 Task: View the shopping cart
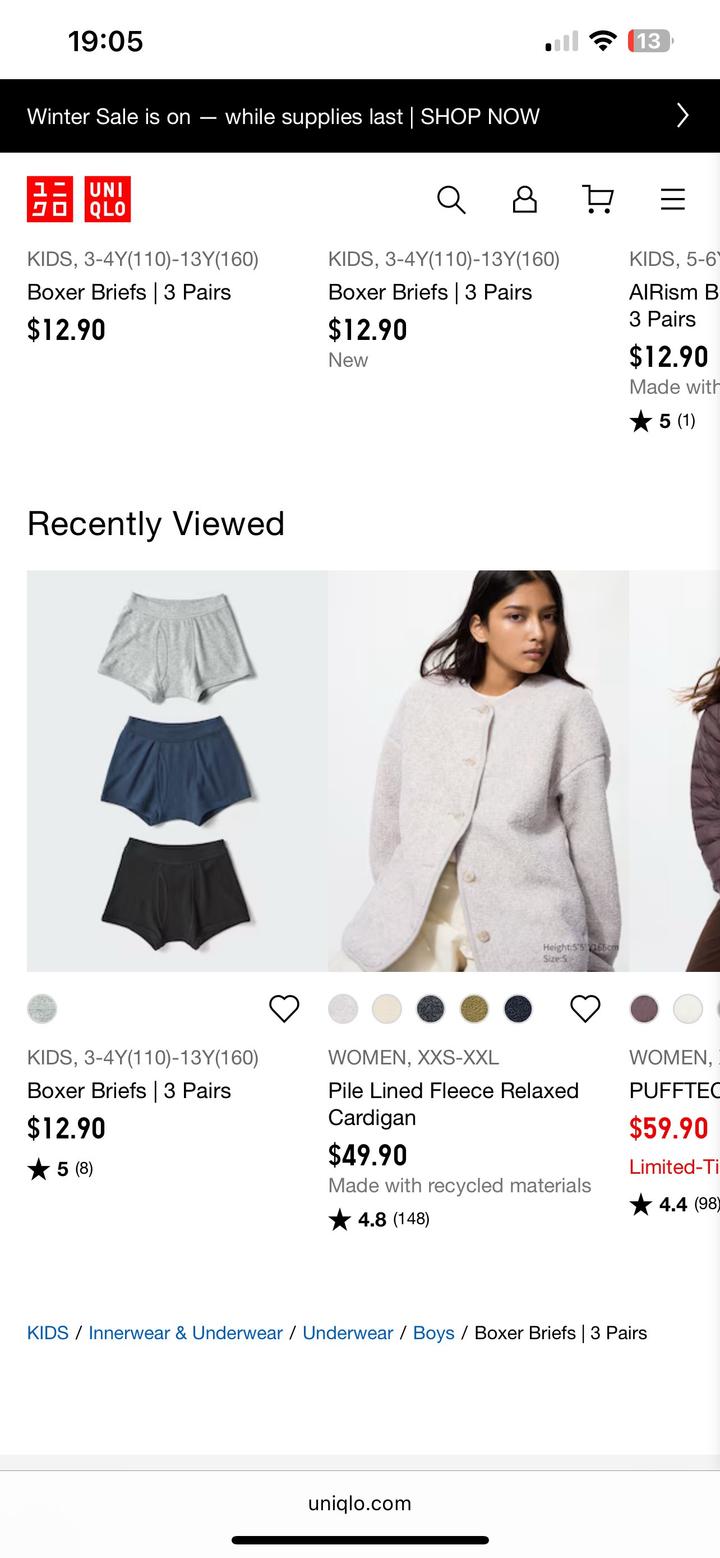click(x=597, y=200)
